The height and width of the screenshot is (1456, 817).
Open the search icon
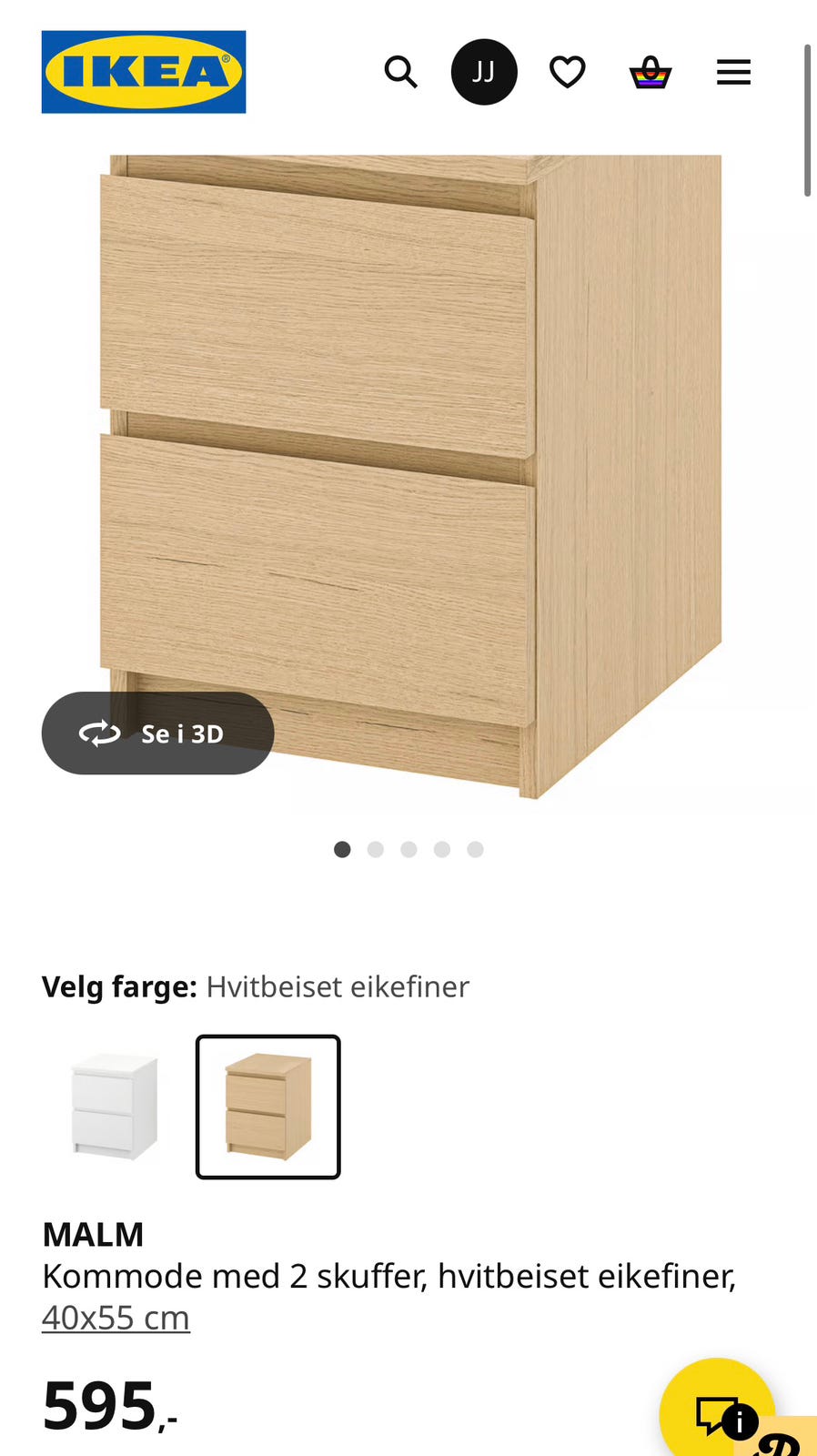pos(400,72)
